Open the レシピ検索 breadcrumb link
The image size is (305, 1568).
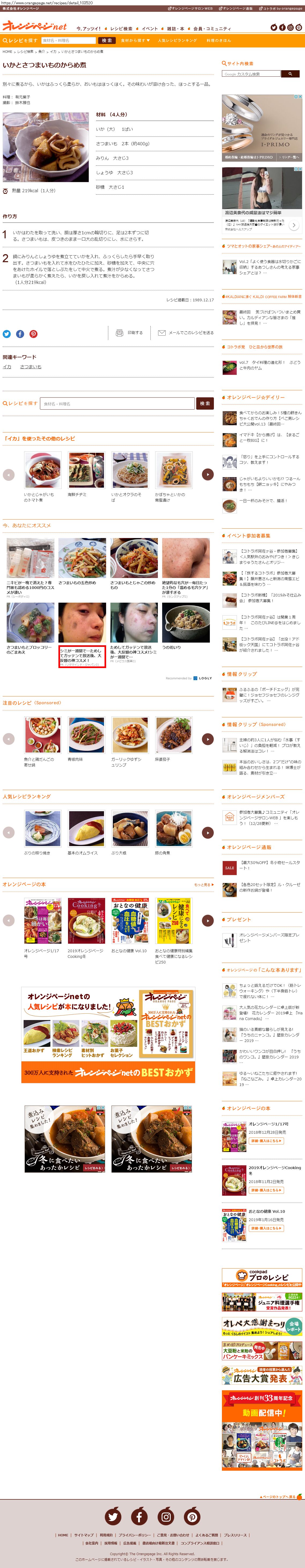tap(25, 52)
